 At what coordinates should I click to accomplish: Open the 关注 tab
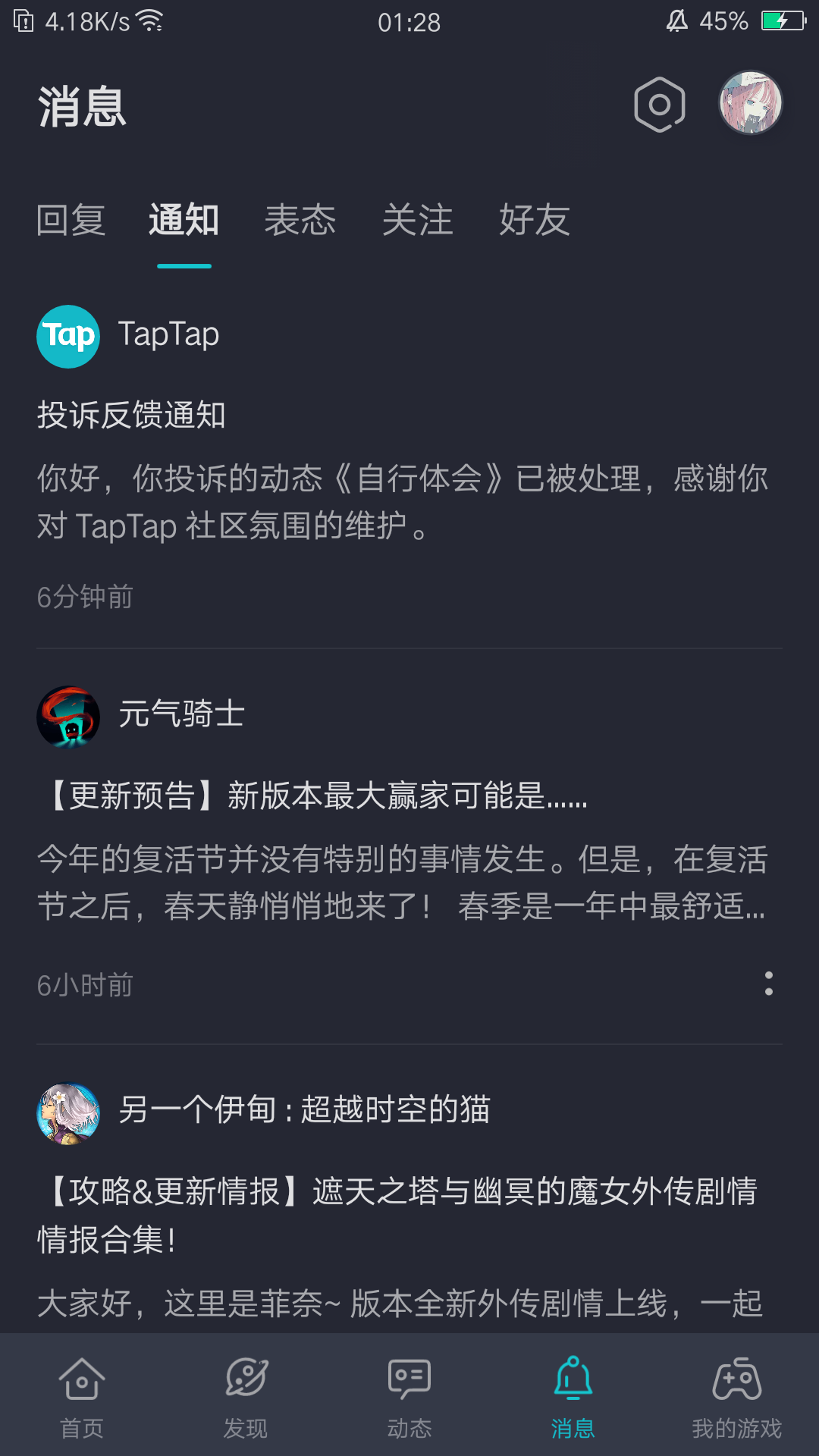(416, 220)
